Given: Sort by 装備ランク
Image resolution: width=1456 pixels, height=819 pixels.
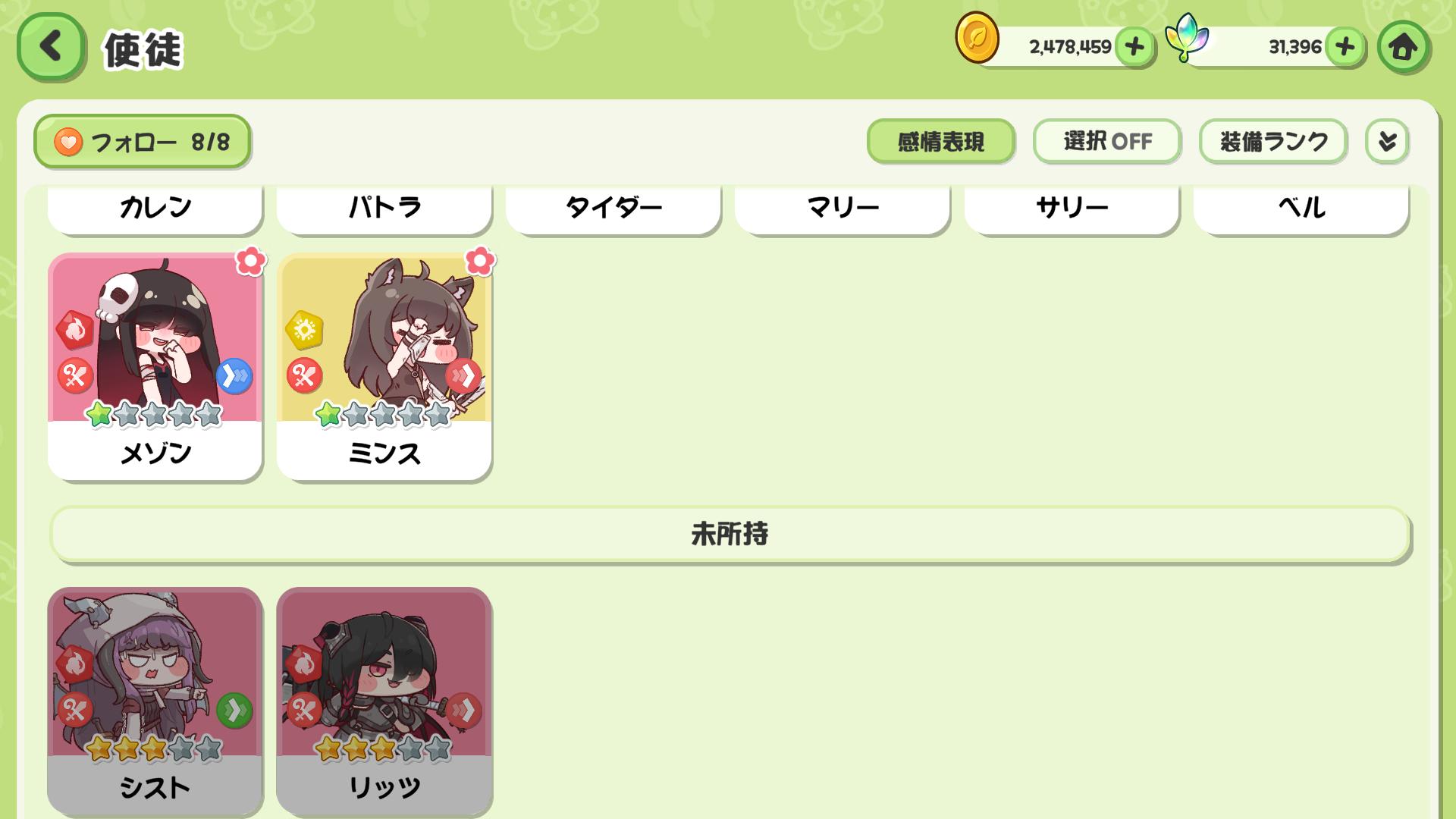Looking at the screenshot, I should pyautogui.click(x=1272, y=142).
